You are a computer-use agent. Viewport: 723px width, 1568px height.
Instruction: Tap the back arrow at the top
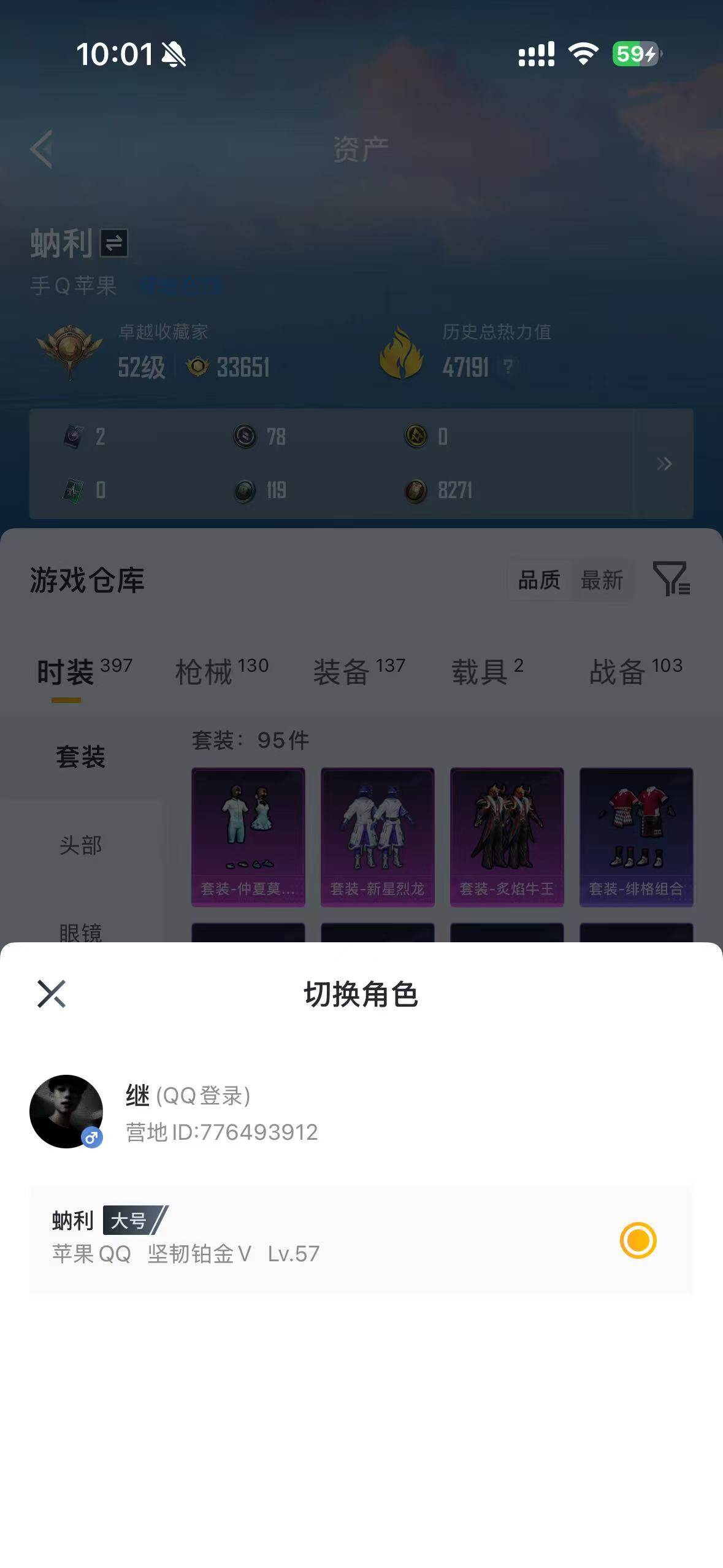tap(40, 149)
